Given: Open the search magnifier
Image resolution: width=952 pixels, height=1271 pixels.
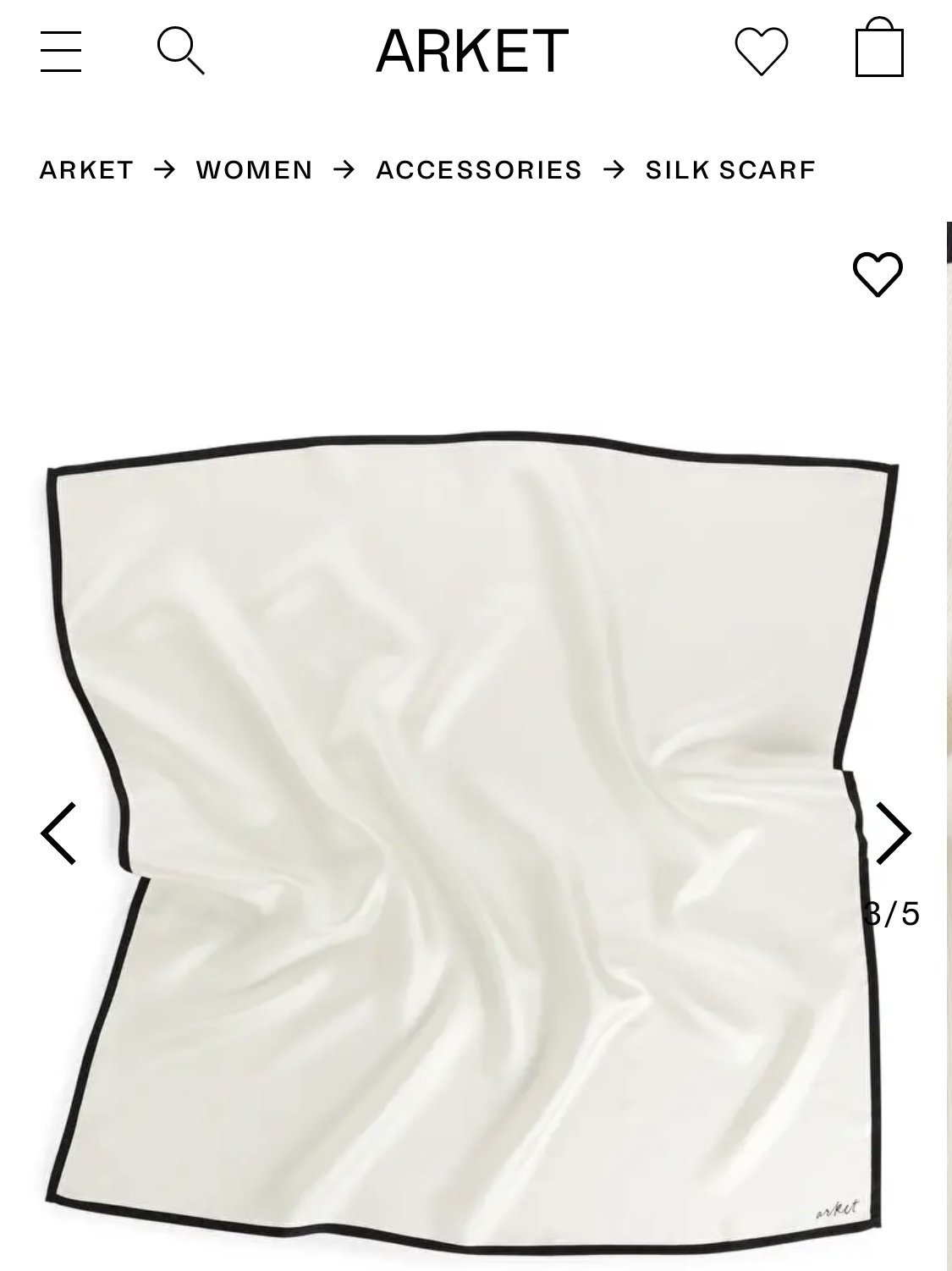Looking at the screenshot, I should [x=181, y=51].
